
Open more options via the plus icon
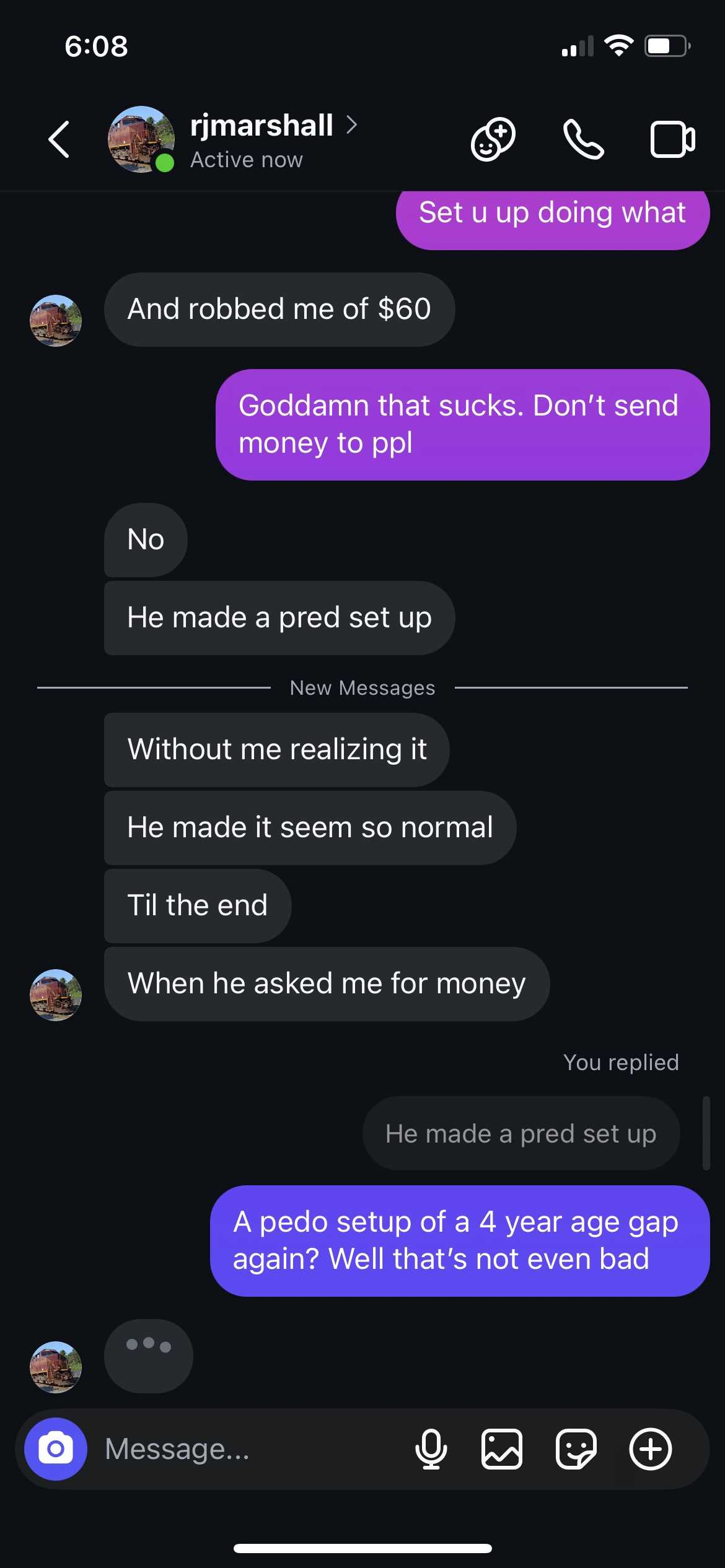[651, 1449]
